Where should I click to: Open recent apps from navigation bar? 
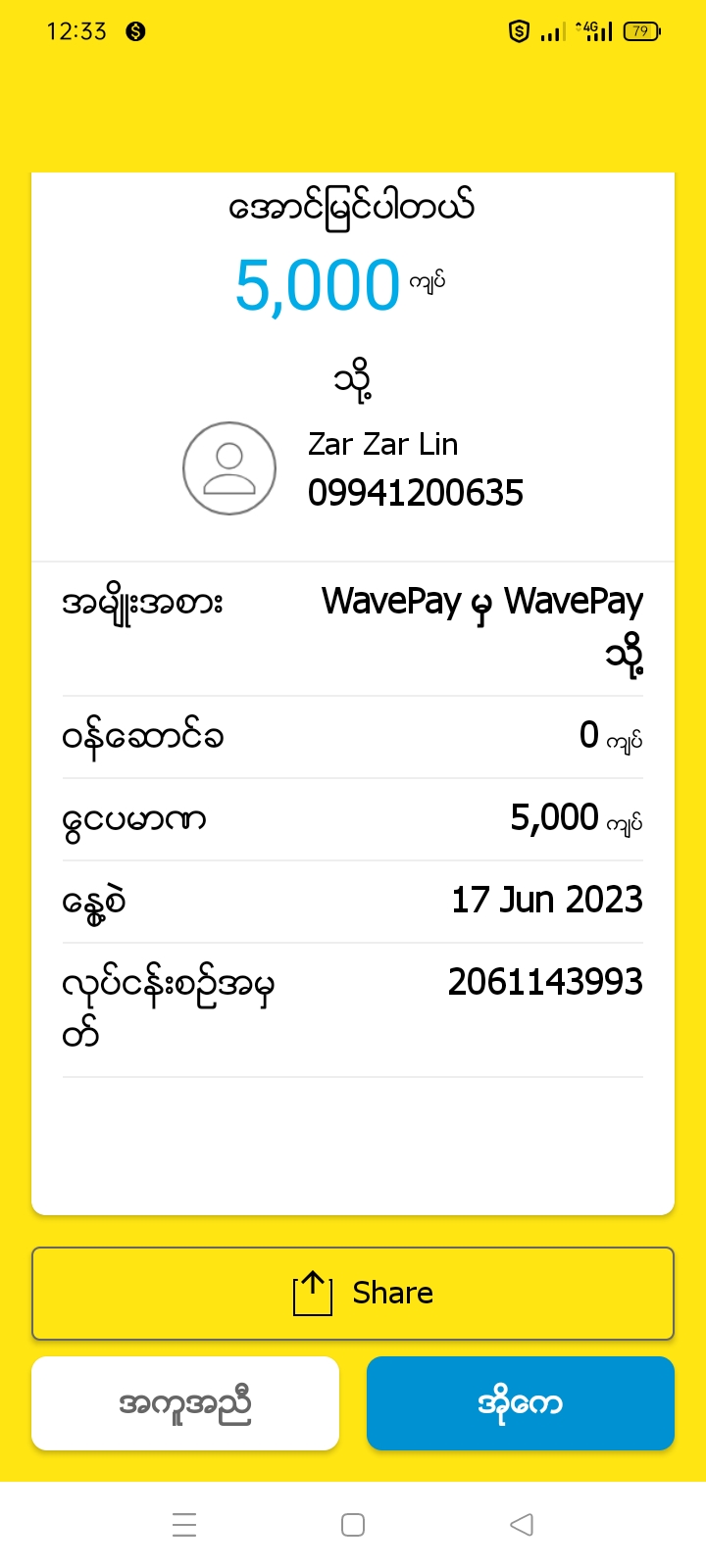pos(184,1525)
